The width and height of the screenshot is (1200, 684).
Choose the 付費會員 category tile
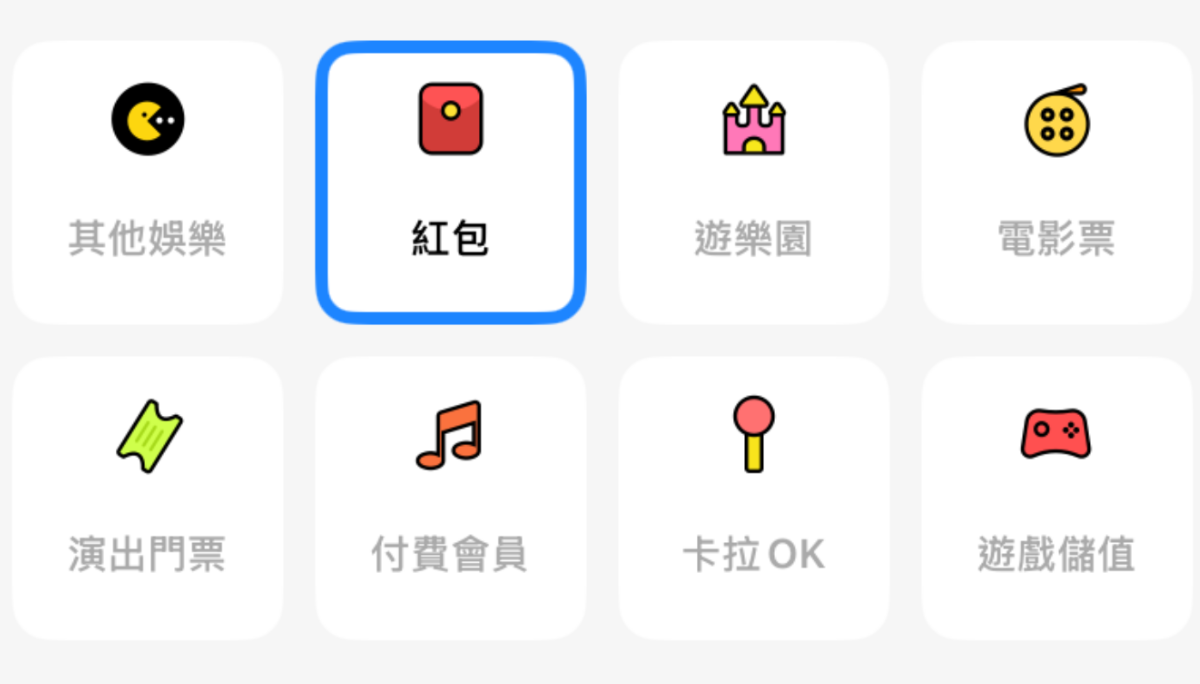[451, 497]
